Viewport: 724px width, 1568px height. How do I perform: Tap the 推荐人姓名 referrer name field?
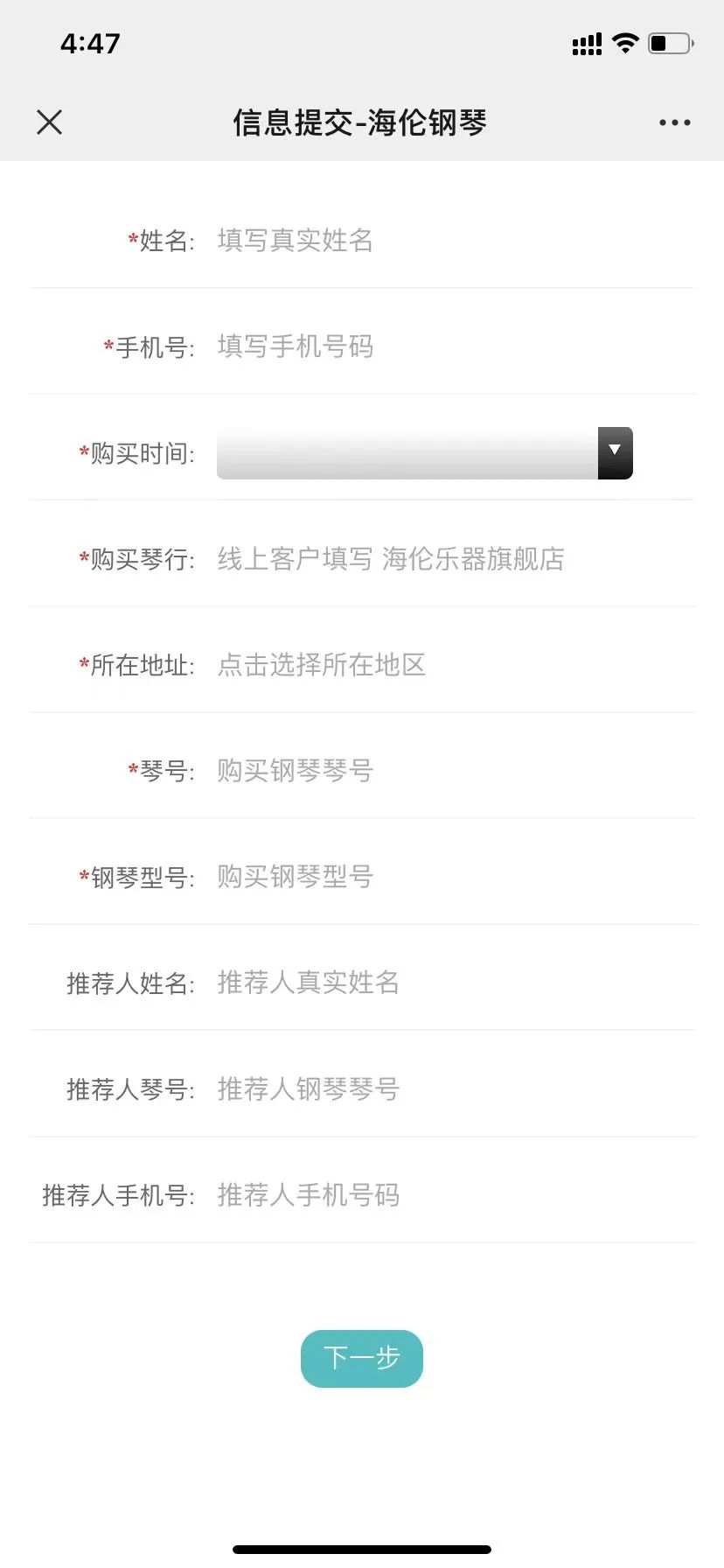tap(437, 983)
